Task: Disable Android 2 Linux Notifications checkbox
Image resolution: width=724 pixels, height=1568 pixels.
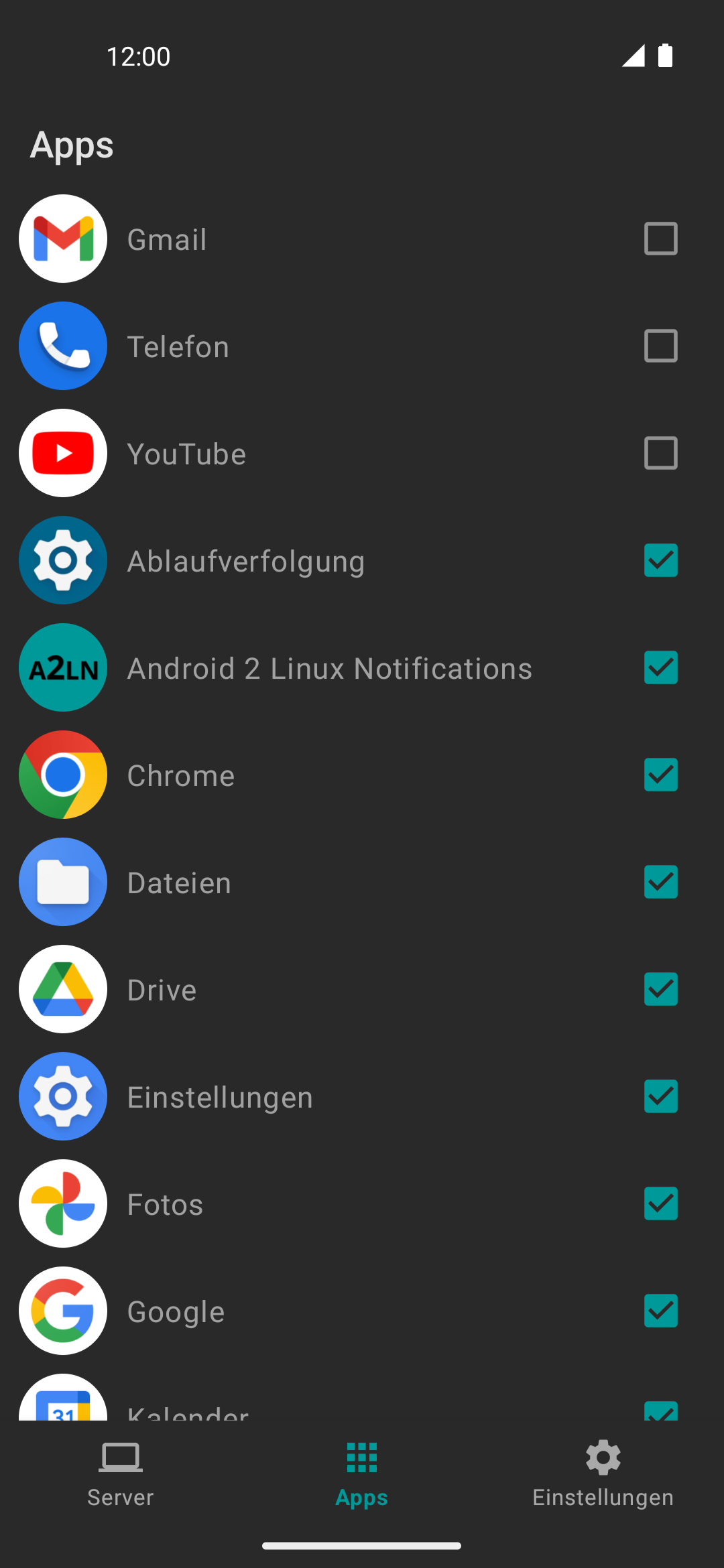Action: (x=660, y=667)
